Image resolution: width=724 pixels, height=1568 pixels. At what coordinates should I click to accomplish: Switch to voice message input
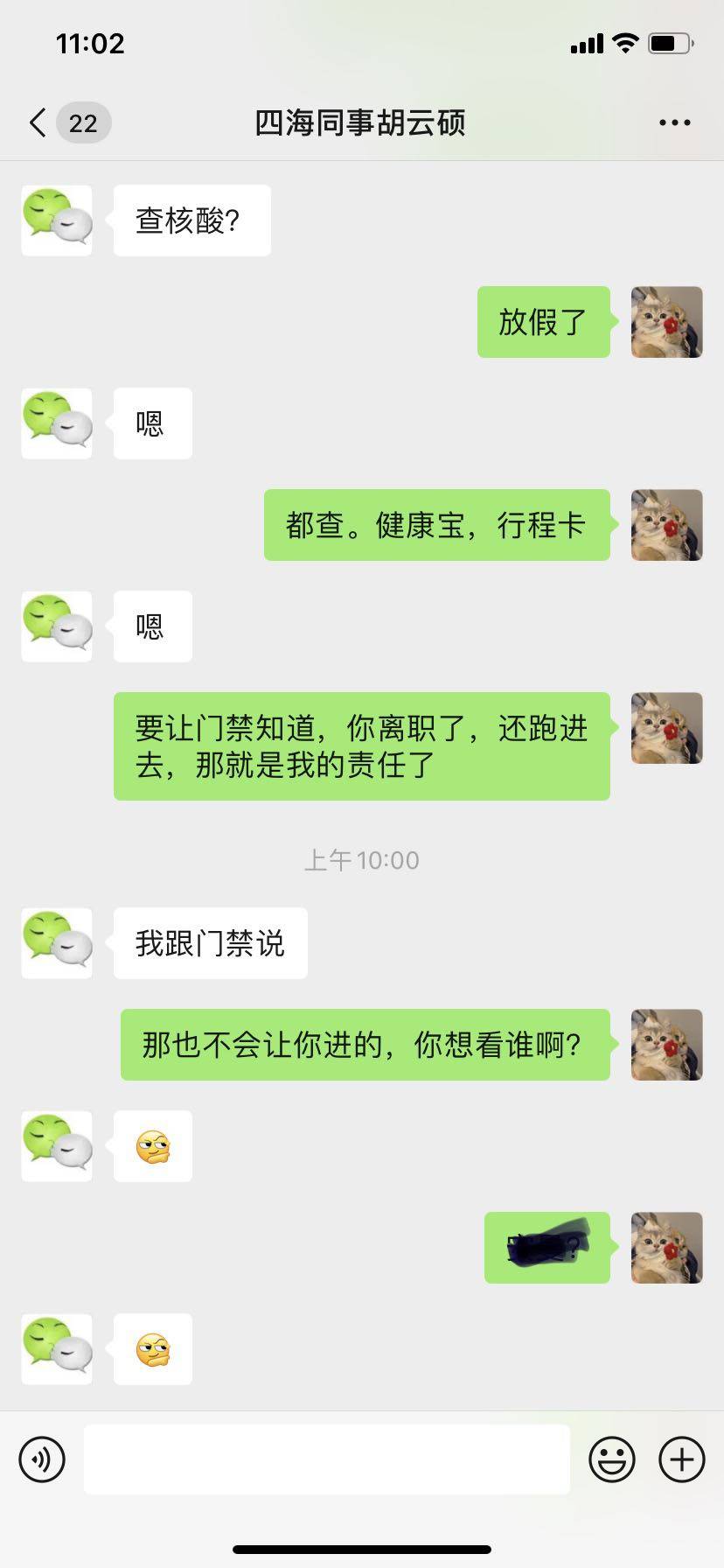click(x=42, y=1459)
